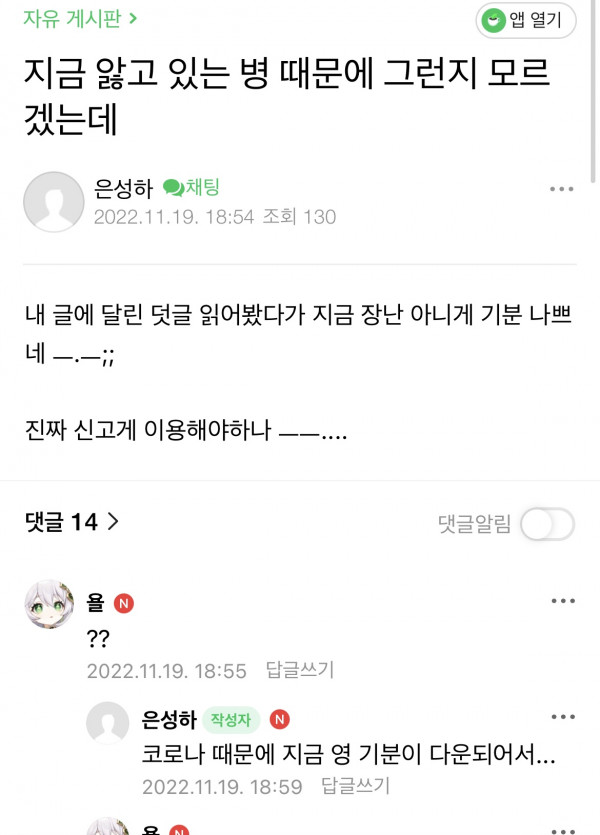Open more options on 욜's ?? comment

[x=563, y=601]
